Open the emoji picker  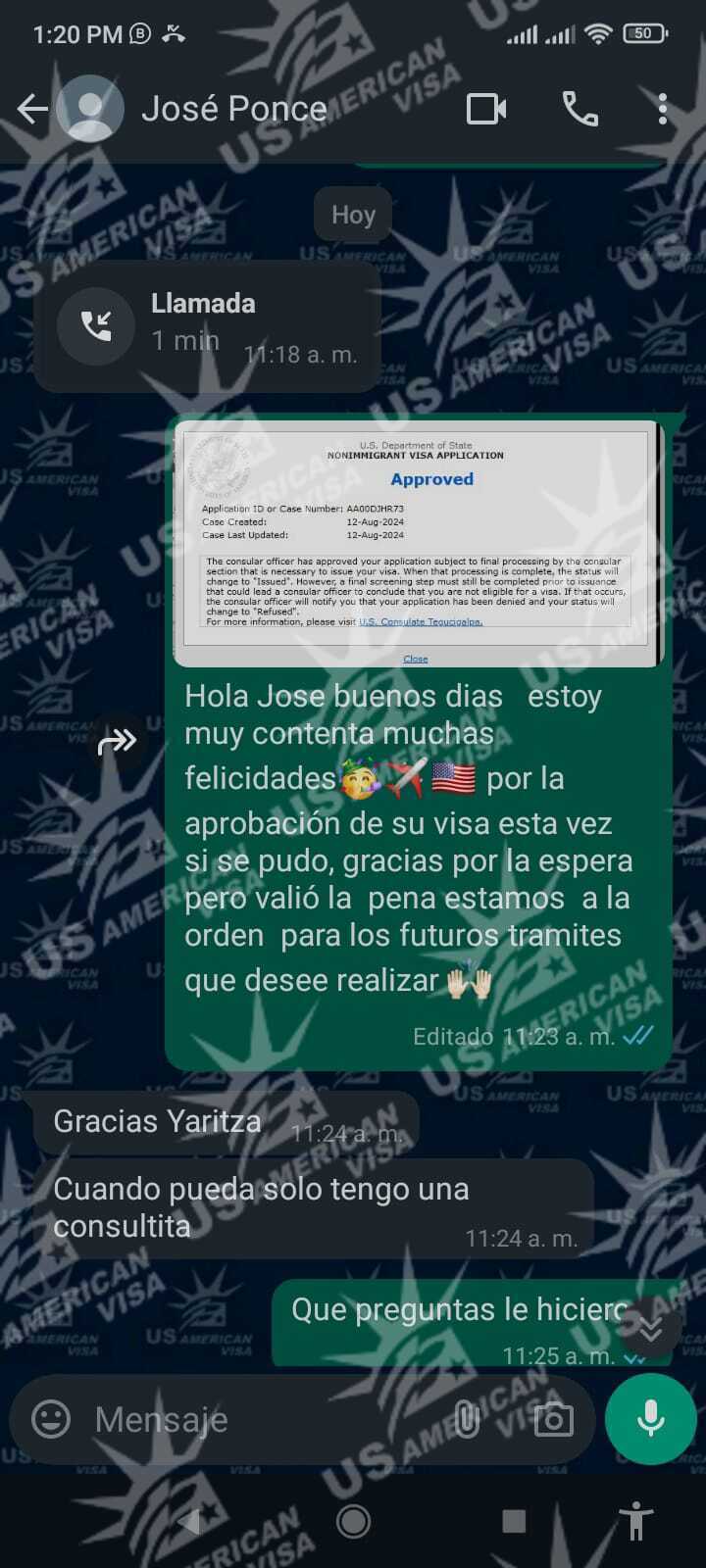51,1418
